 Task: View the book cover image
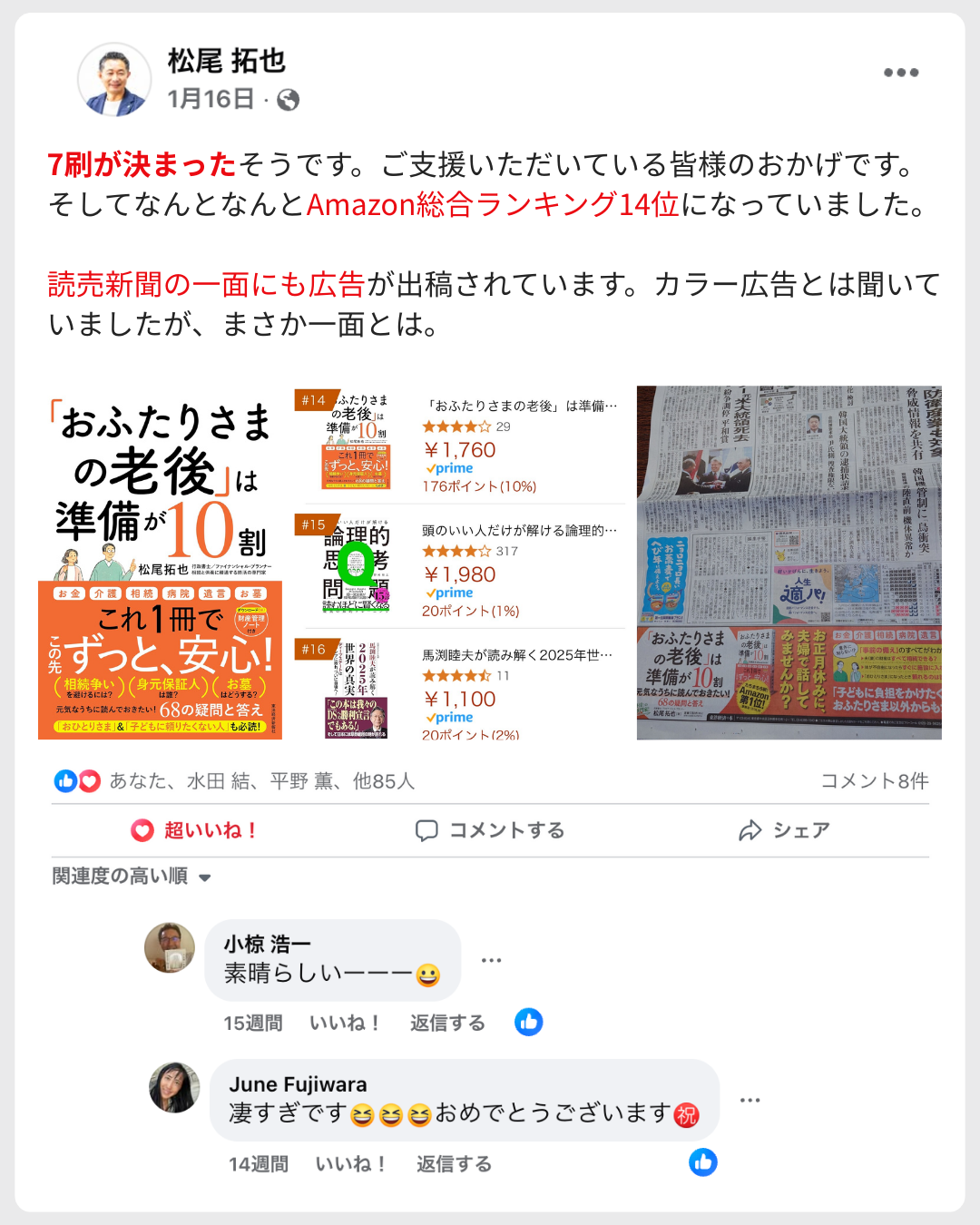(x=161, y=563)
